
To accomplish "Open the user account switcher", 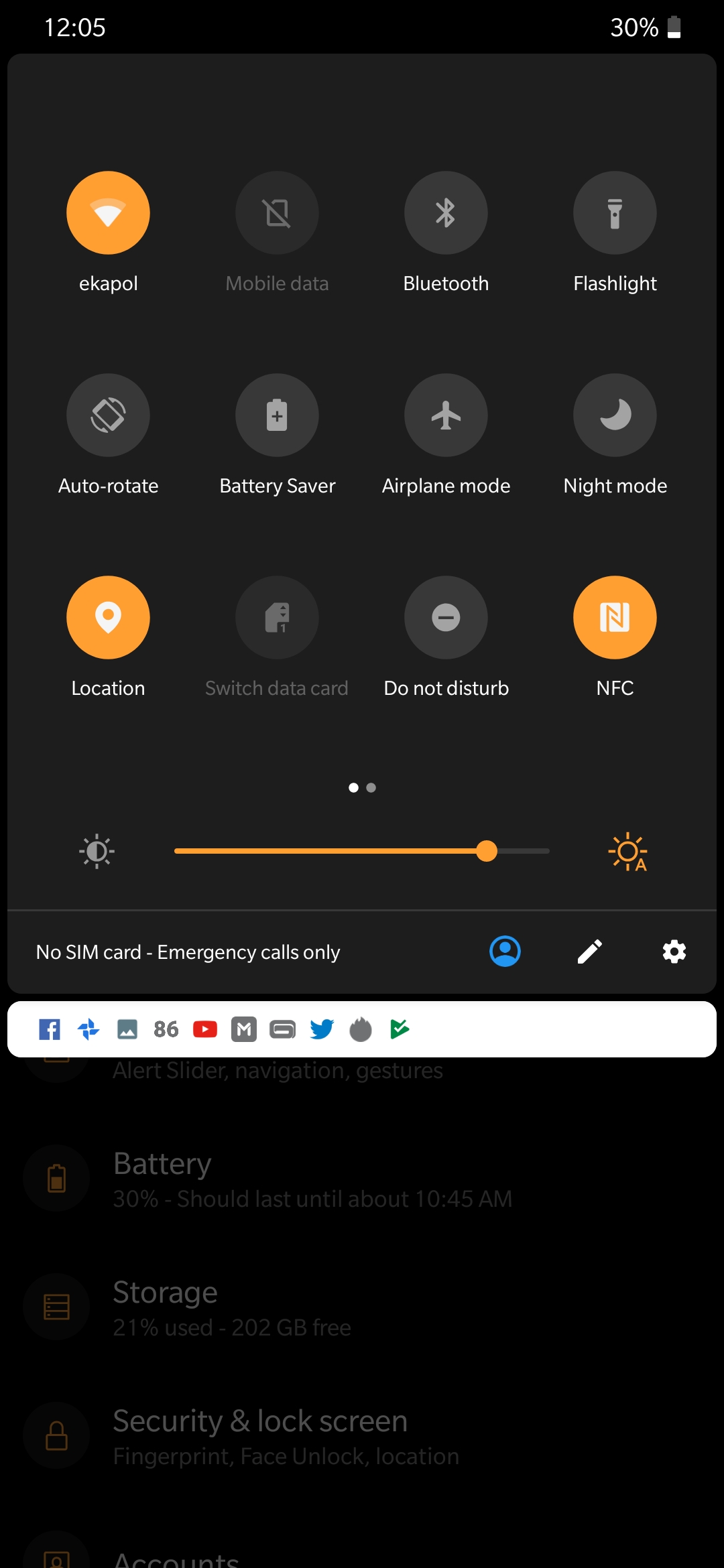I will (505, 952).
